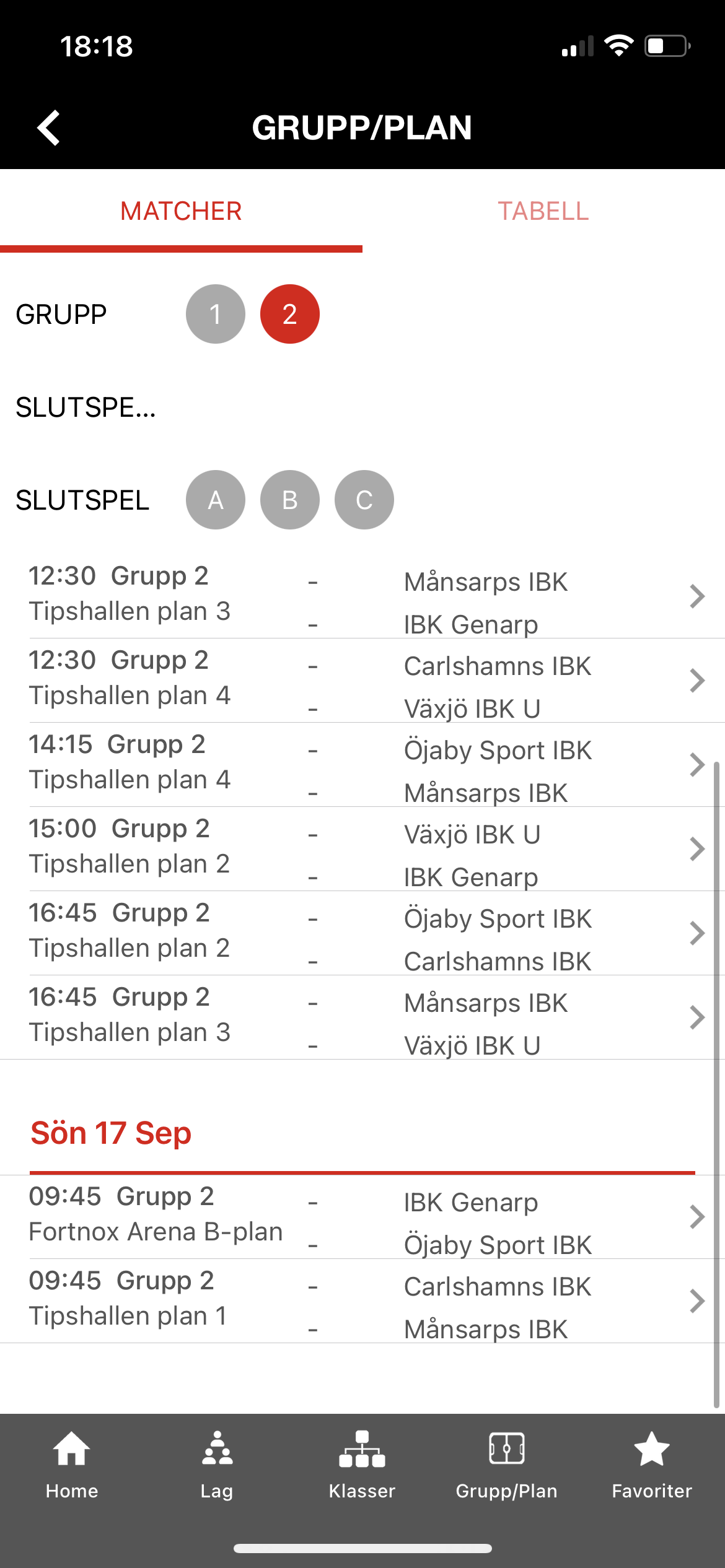
Task: Open Sunday 09:45 match at Fortnox Arena B-plan
Action: pyautogui.click(x=362, y=1217)
